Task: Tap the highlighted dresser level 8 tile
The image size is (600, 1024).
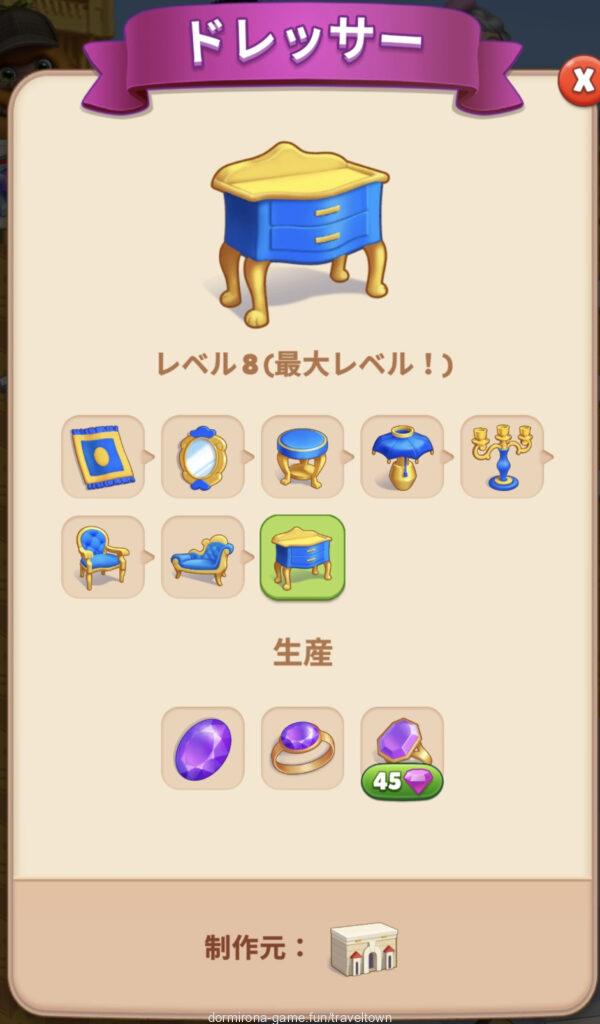Action: (302, 557)
